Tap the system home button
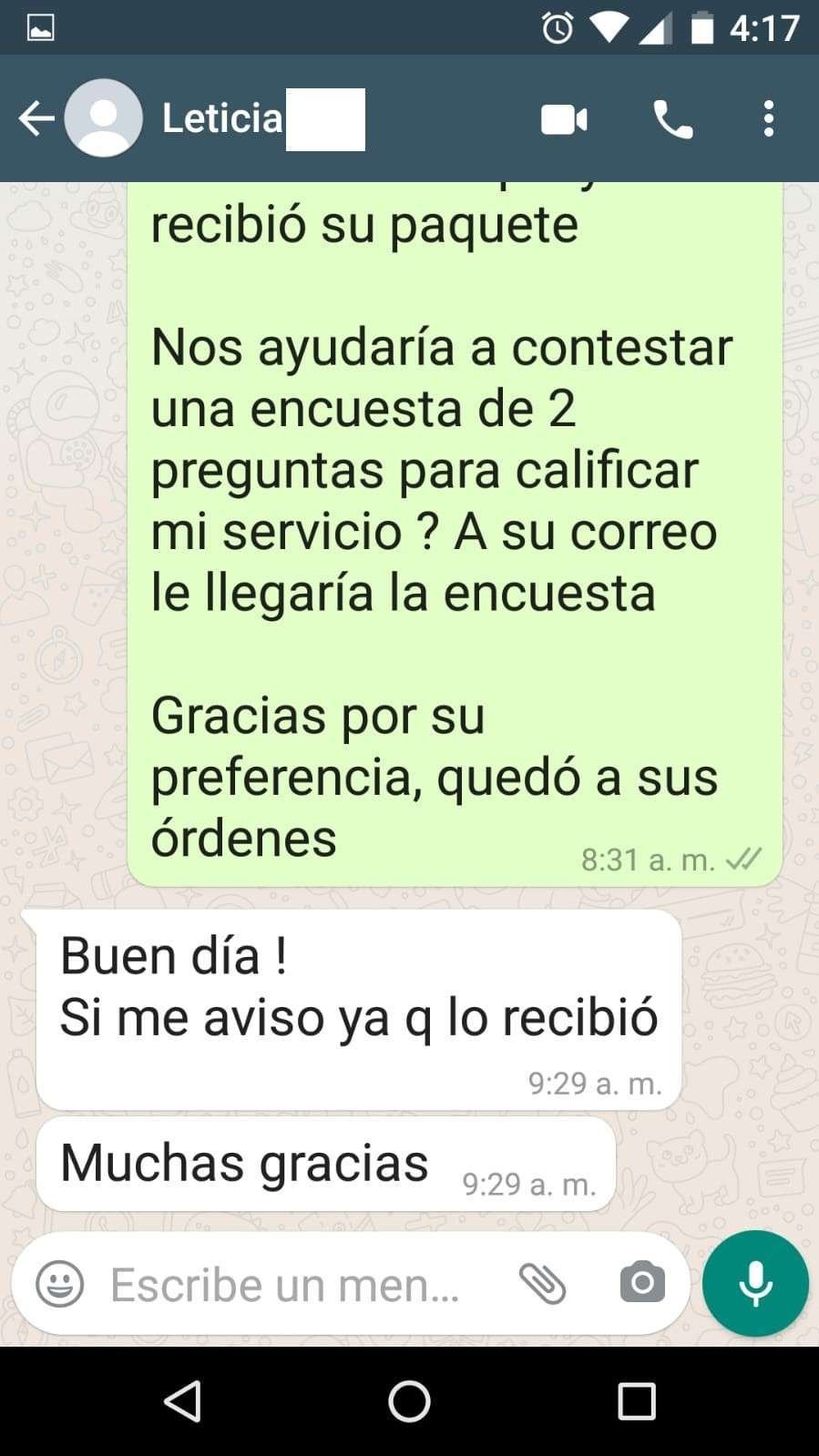This screenshot has height=1456, width=819. (409, 1401)
